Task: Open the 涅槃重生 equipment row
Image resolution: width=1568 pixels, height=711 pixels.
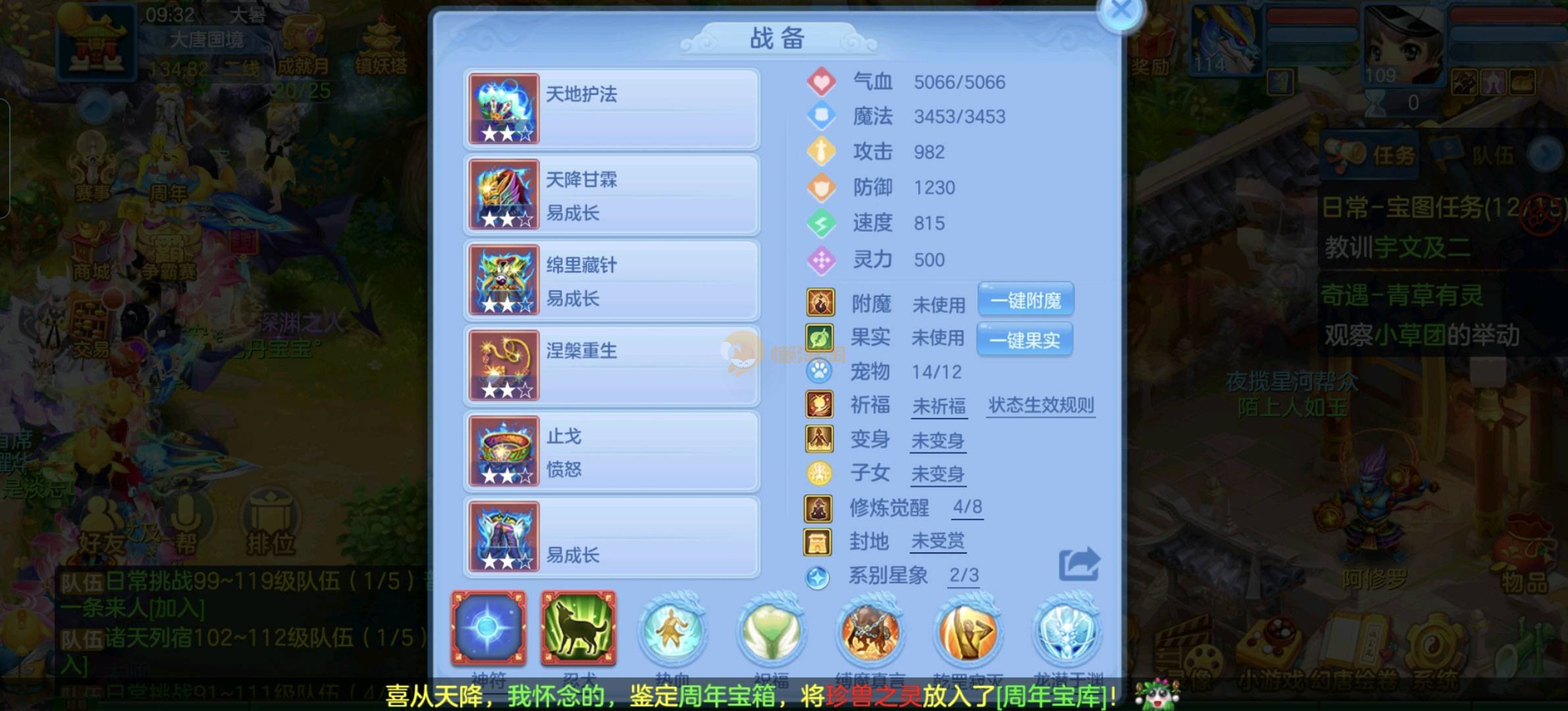Action: coord(612,366)
